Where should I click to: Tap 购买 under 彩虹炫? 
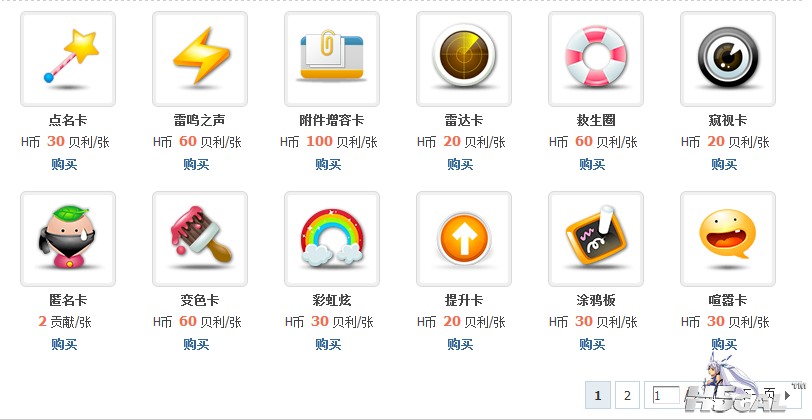click(328, 344)
